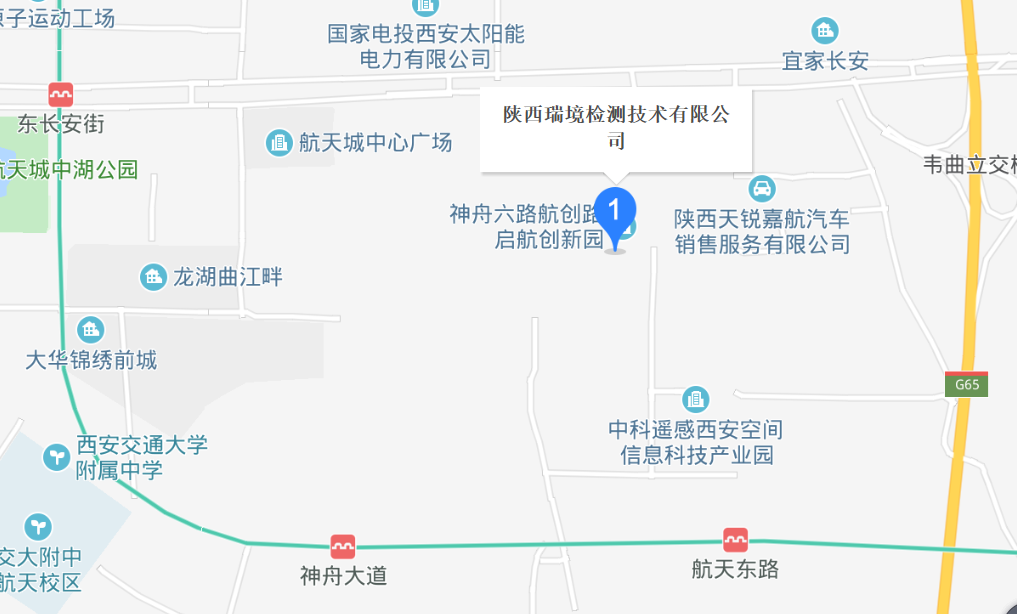This screenshot has height=614, width=1017.
Task: Select the 龙湖曲江畔 residential marker
Action: [x=153, y=276]
